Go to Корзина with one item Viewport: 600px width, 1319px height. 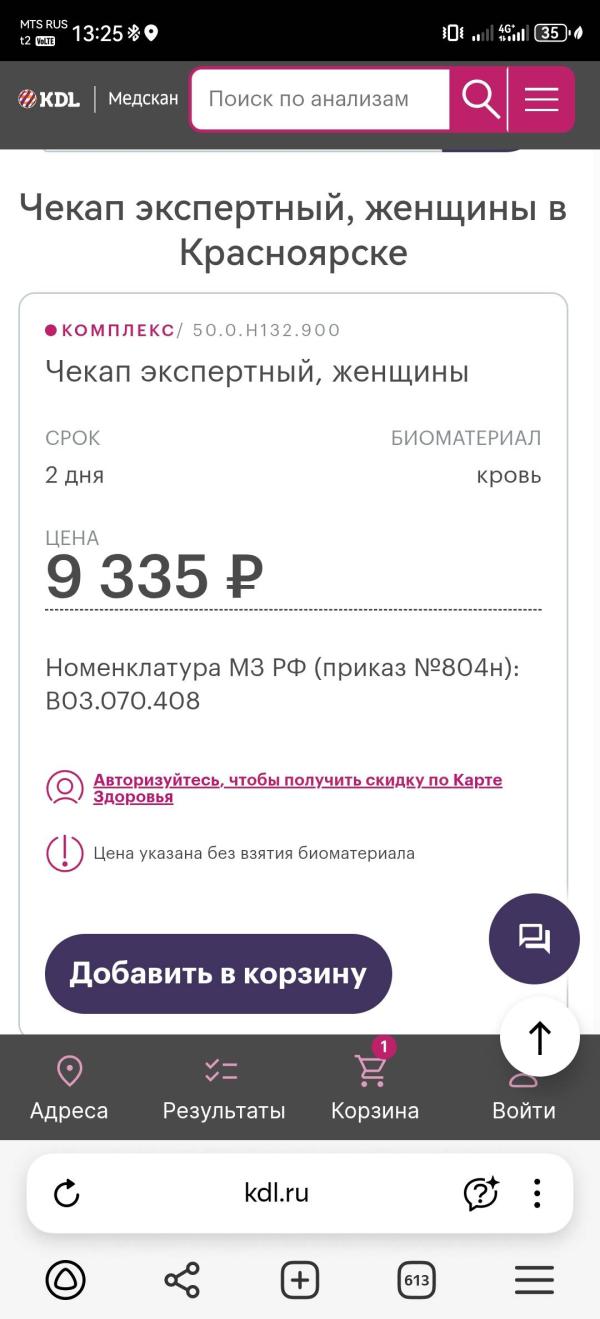(x=375, y=1087)
